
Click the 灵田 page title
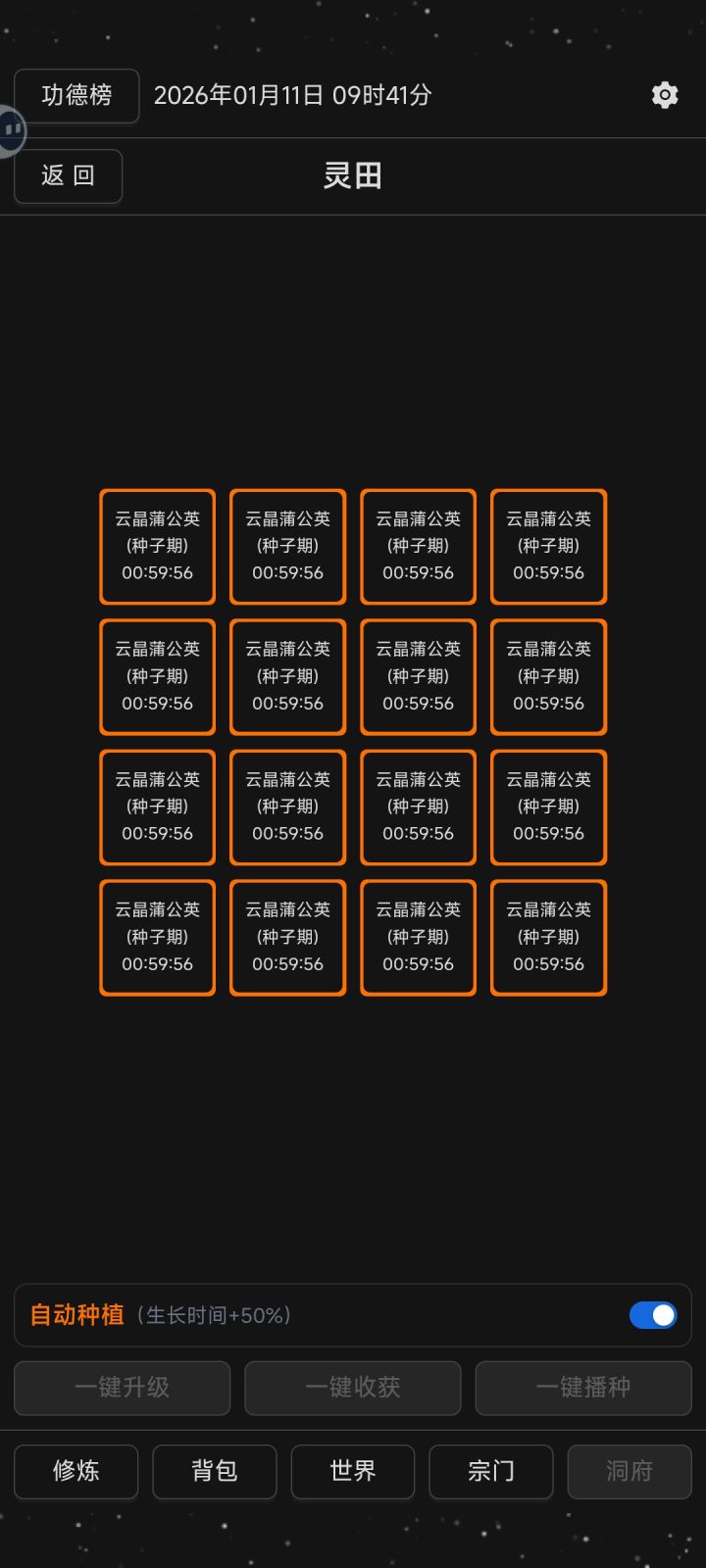353,176
